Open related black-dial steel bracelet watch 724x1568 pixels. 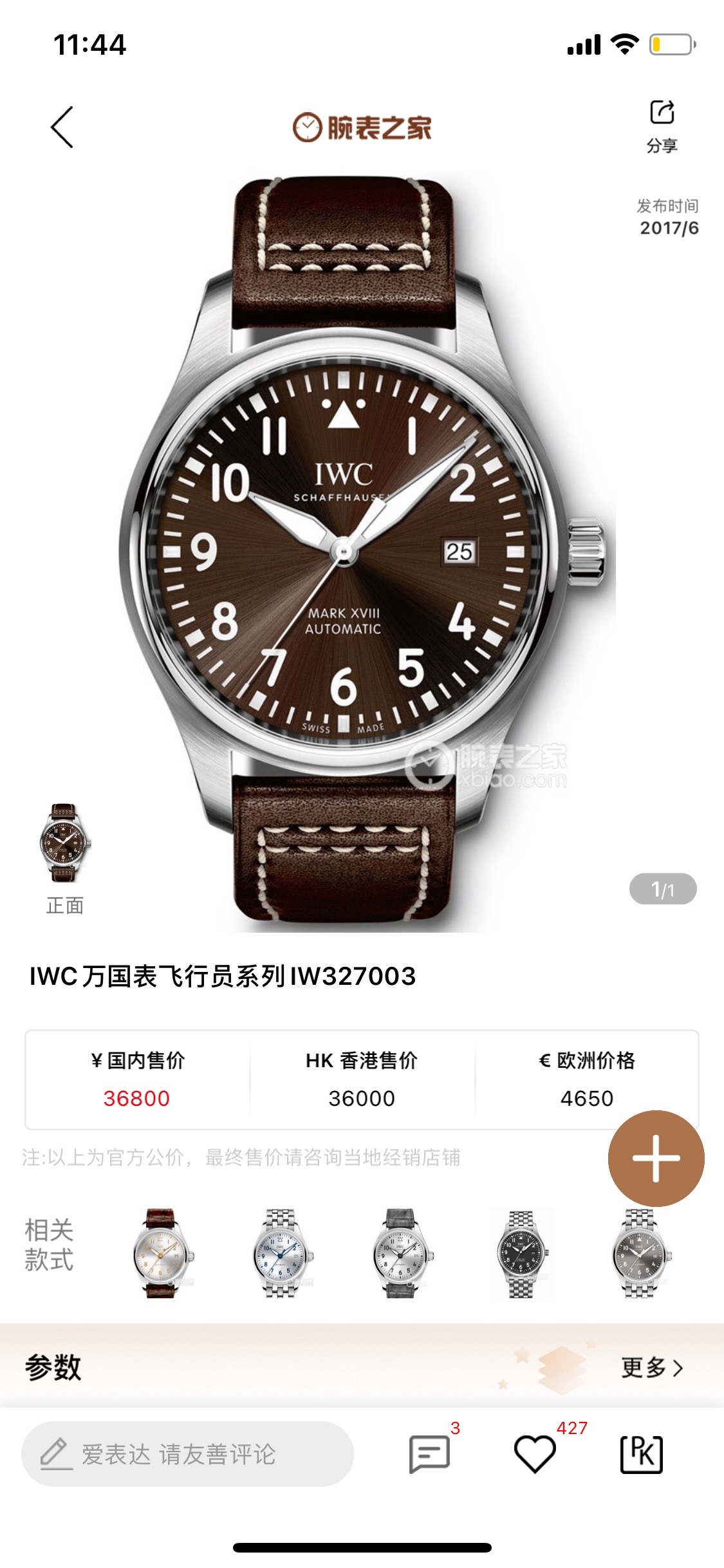[x=521, y=1253]
